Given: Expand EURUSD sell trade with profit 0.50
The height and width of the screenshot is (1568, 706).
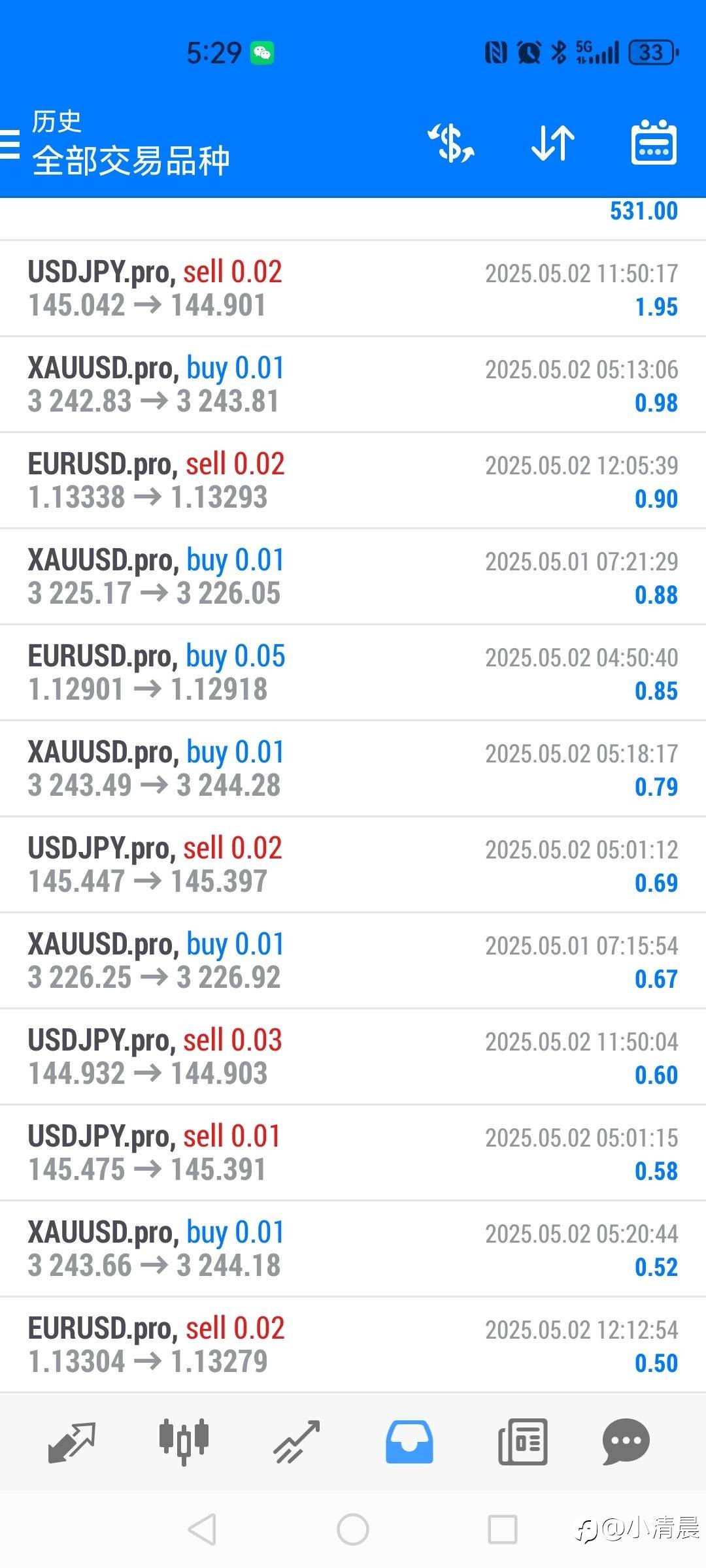Looking at the screenshot, I should 353,1345.
